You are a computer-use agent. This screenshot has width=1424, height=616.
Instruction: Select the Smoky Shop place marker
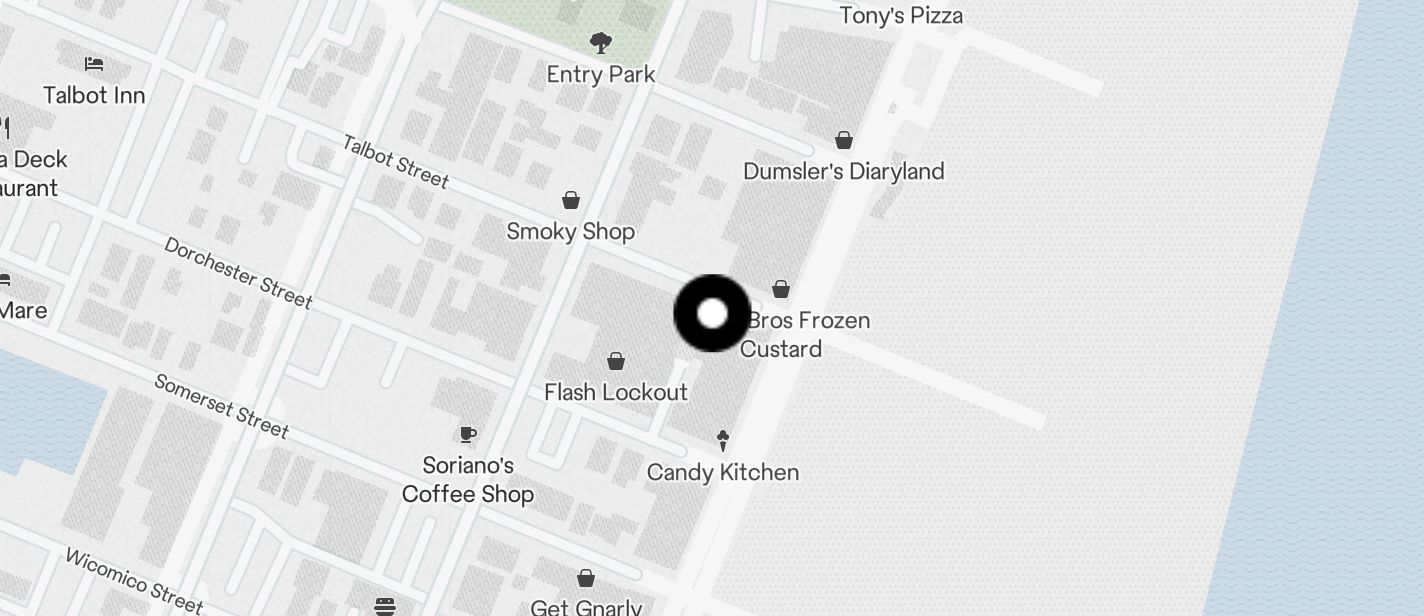pos(571,201)
